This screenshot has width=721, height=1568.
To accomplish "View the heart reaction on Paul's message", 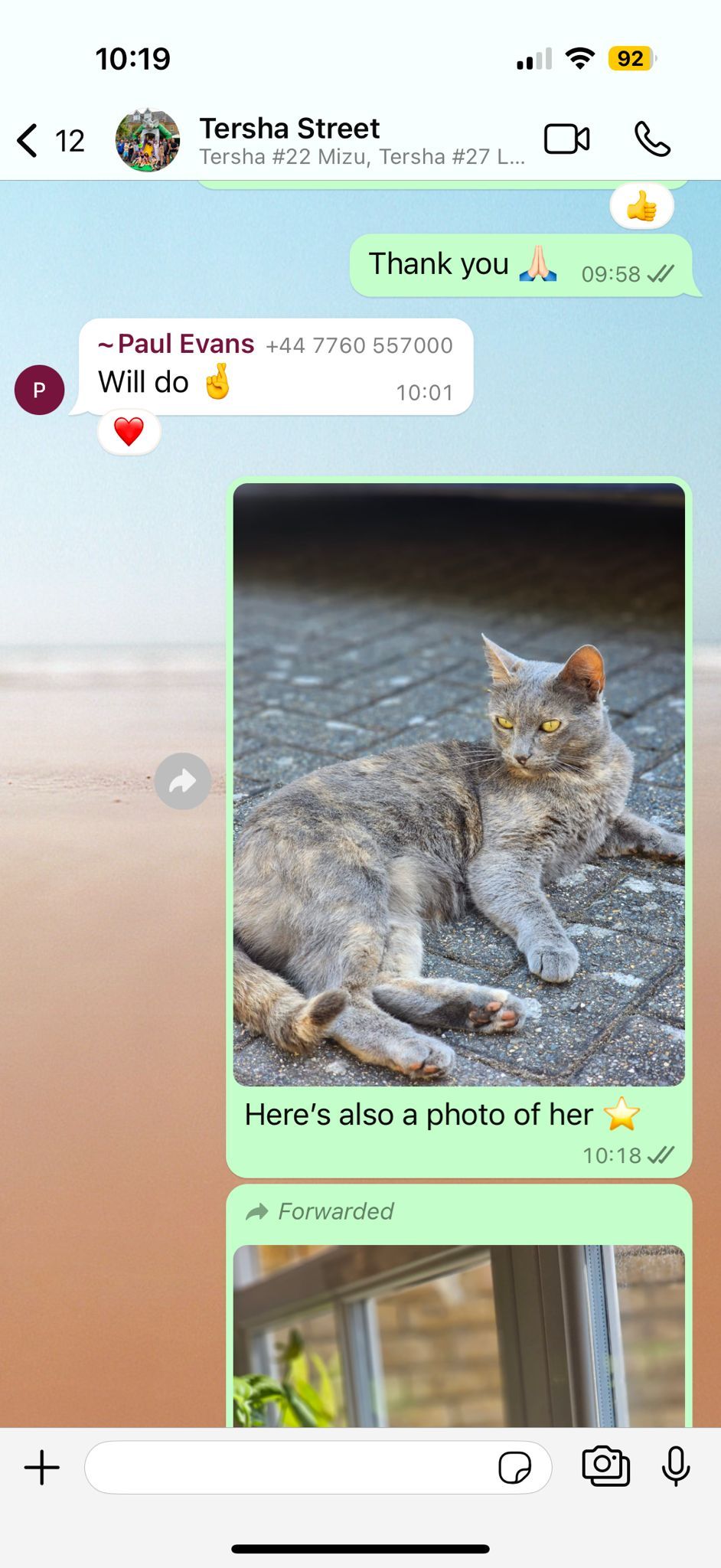I will pos(129,433).
